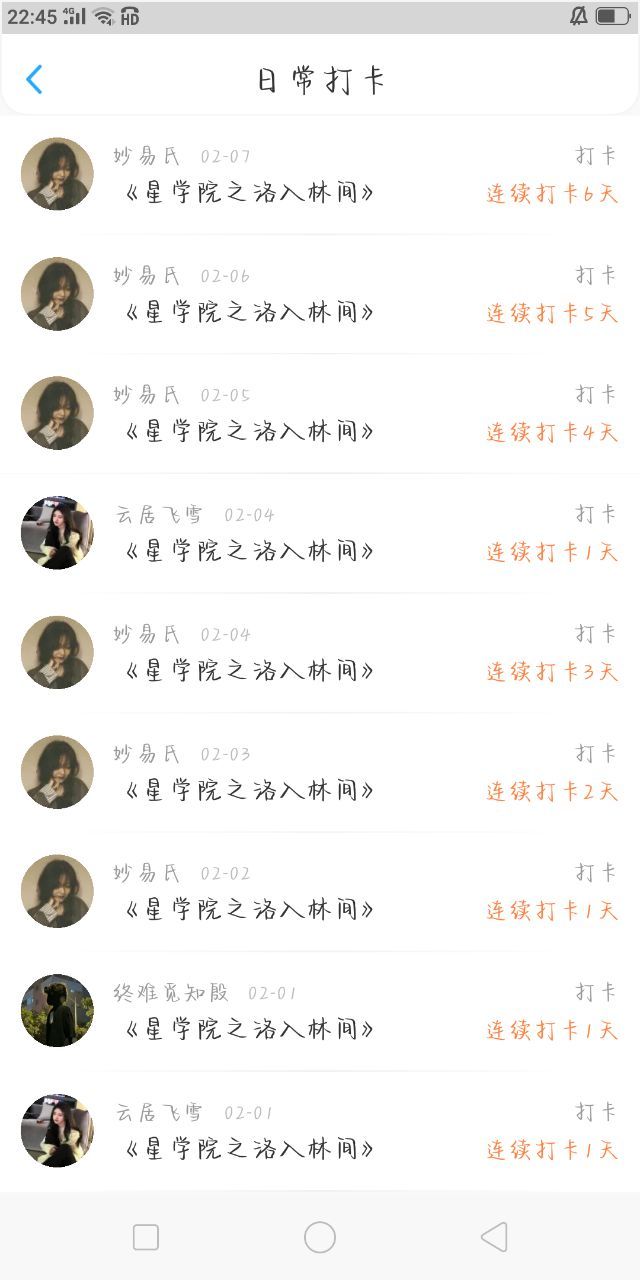
Task: Open recent apps from navigation bar
Action: tap(146, 1237)
